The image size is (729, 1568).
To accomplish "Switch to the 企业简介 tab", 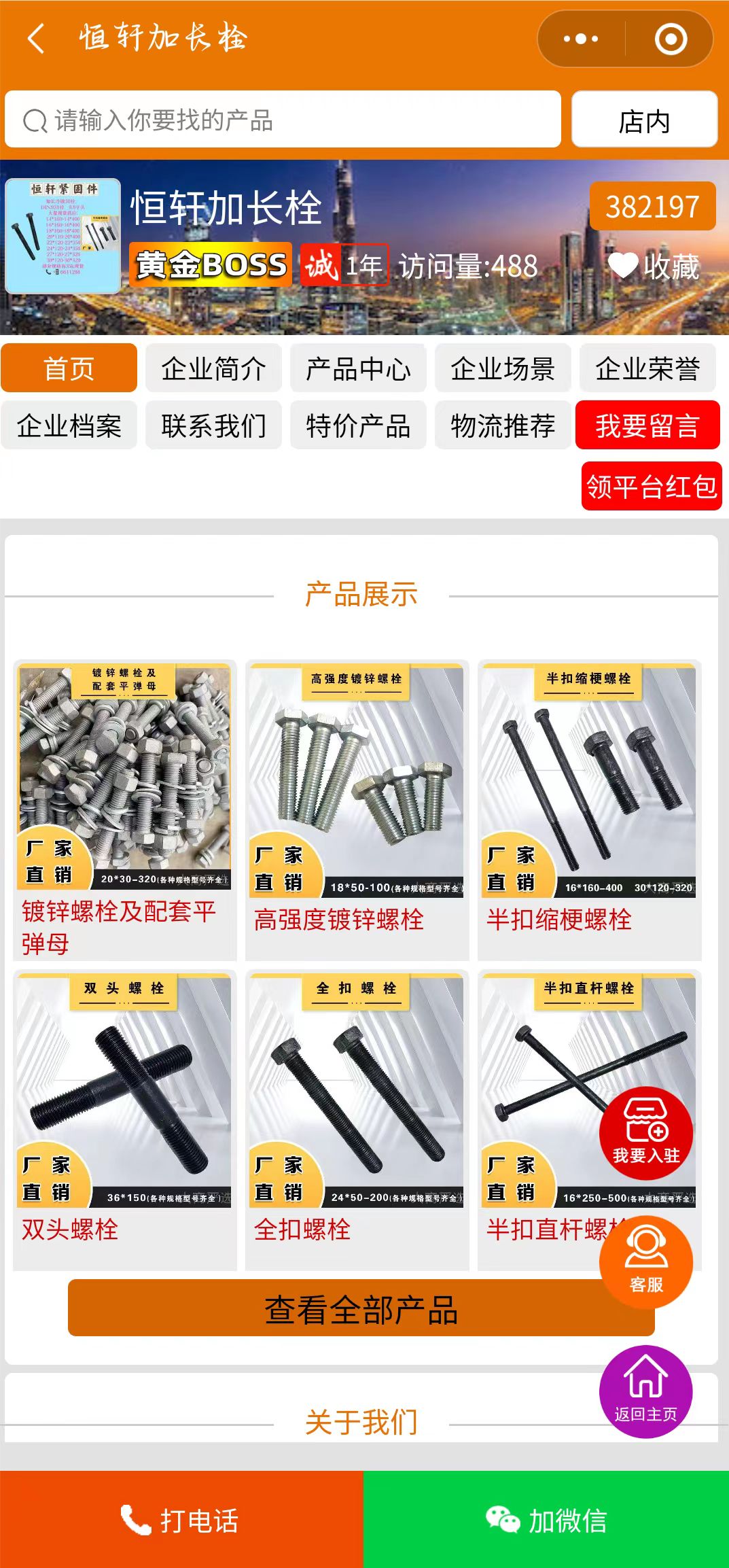I will [x=213, y=369].
